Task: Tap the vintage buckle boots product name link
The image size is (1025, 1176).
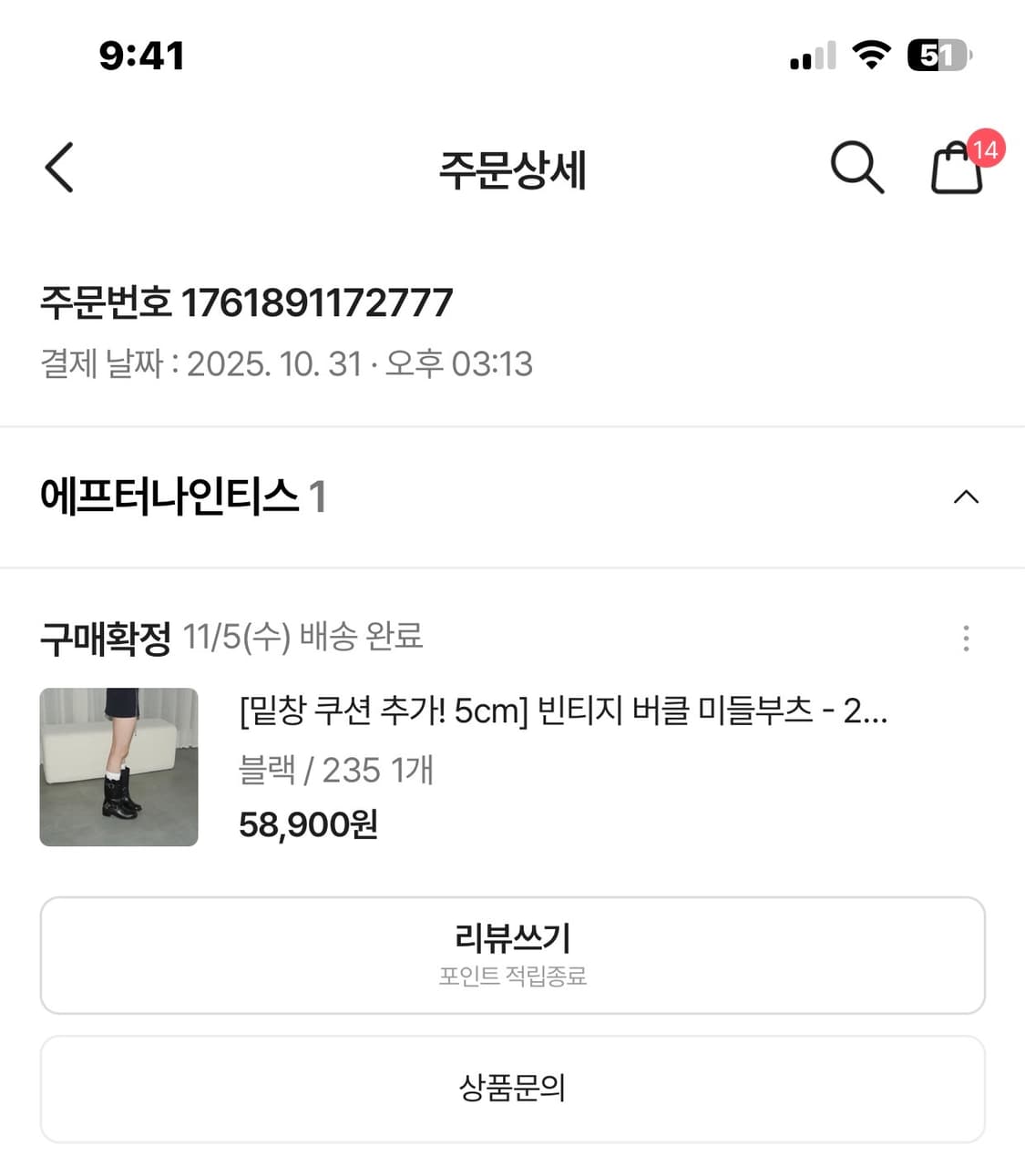Action: (560, 717)
